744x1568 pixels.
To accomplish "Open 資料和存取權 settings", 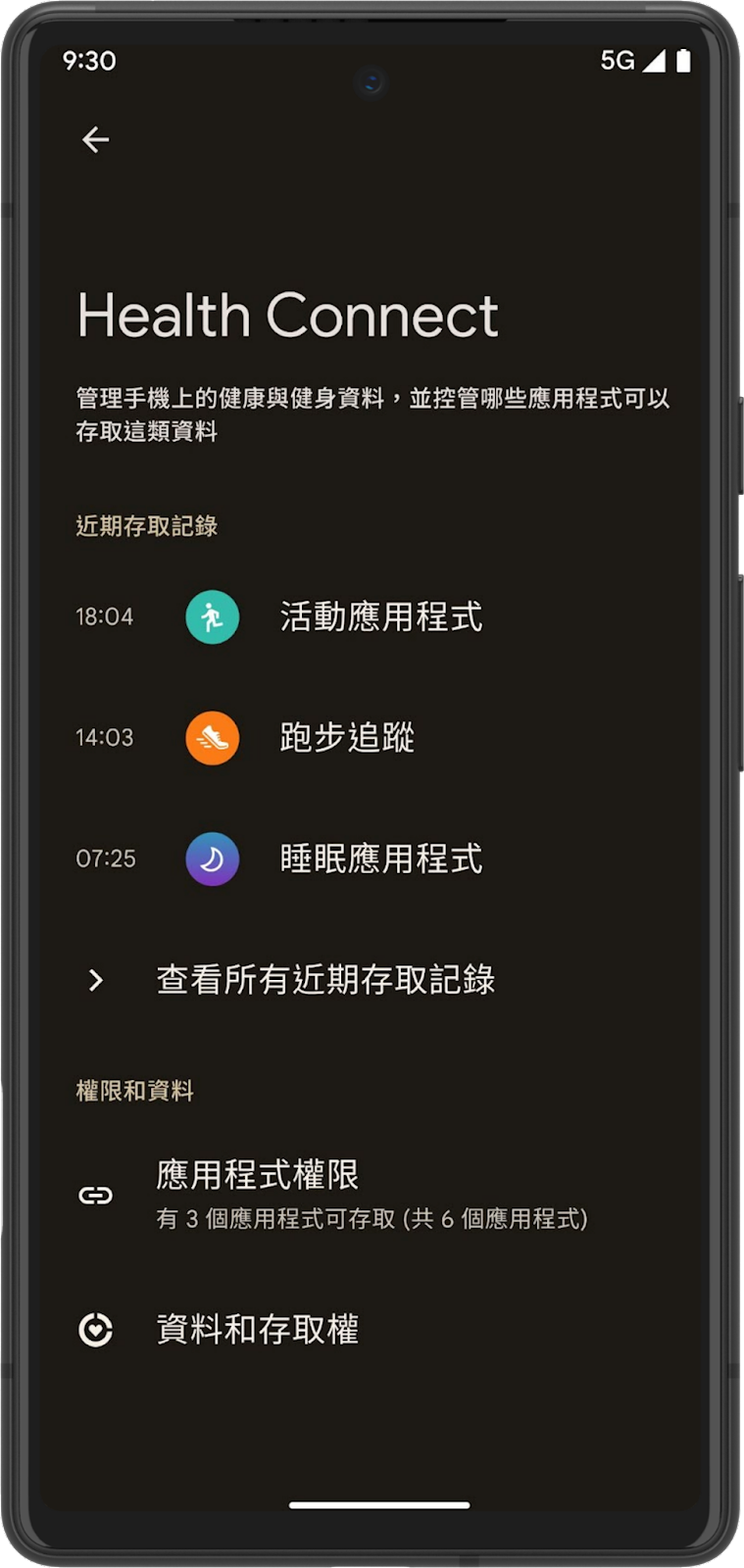I will pos(257,1329).
